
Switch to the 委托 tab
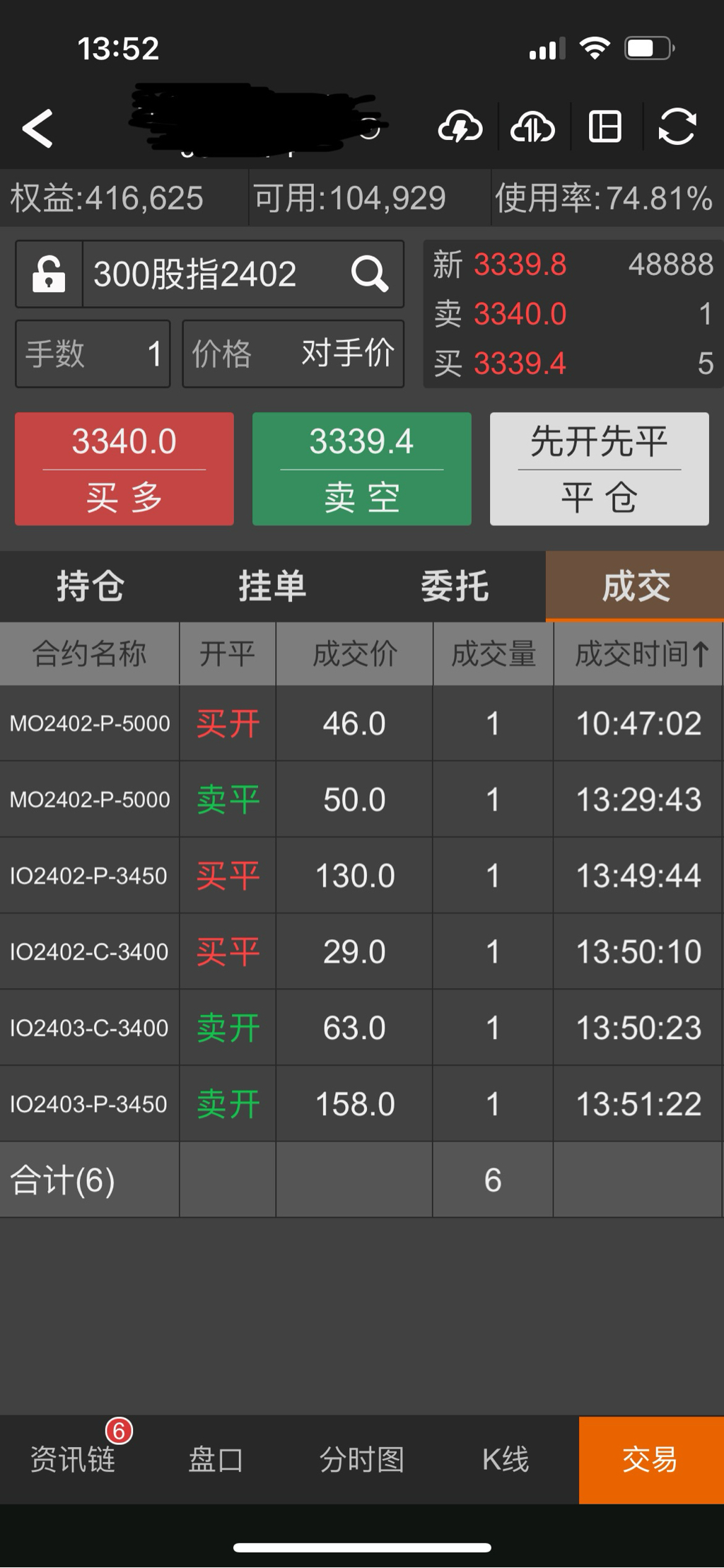pyautogui.click(x=455, y=586)
